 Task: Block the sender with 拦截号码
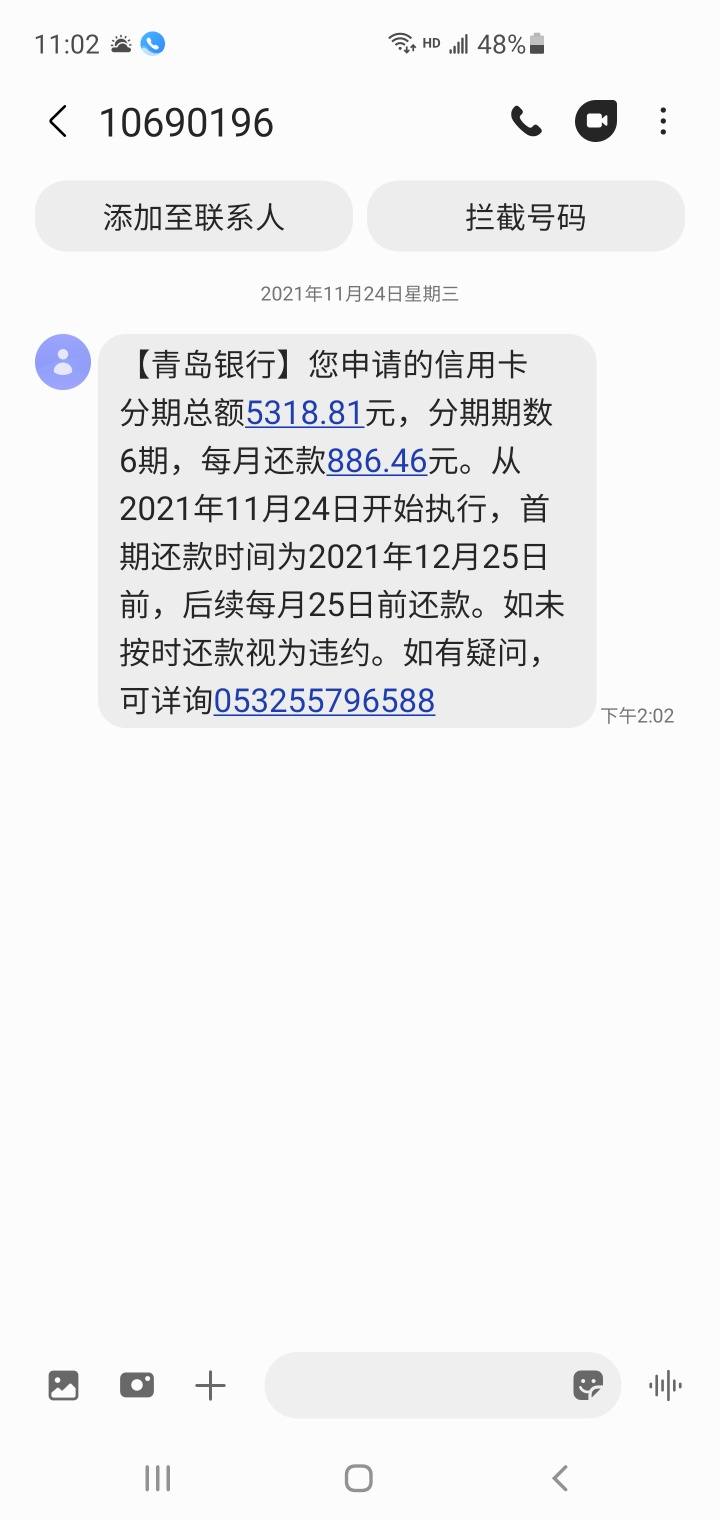(526, 216)
